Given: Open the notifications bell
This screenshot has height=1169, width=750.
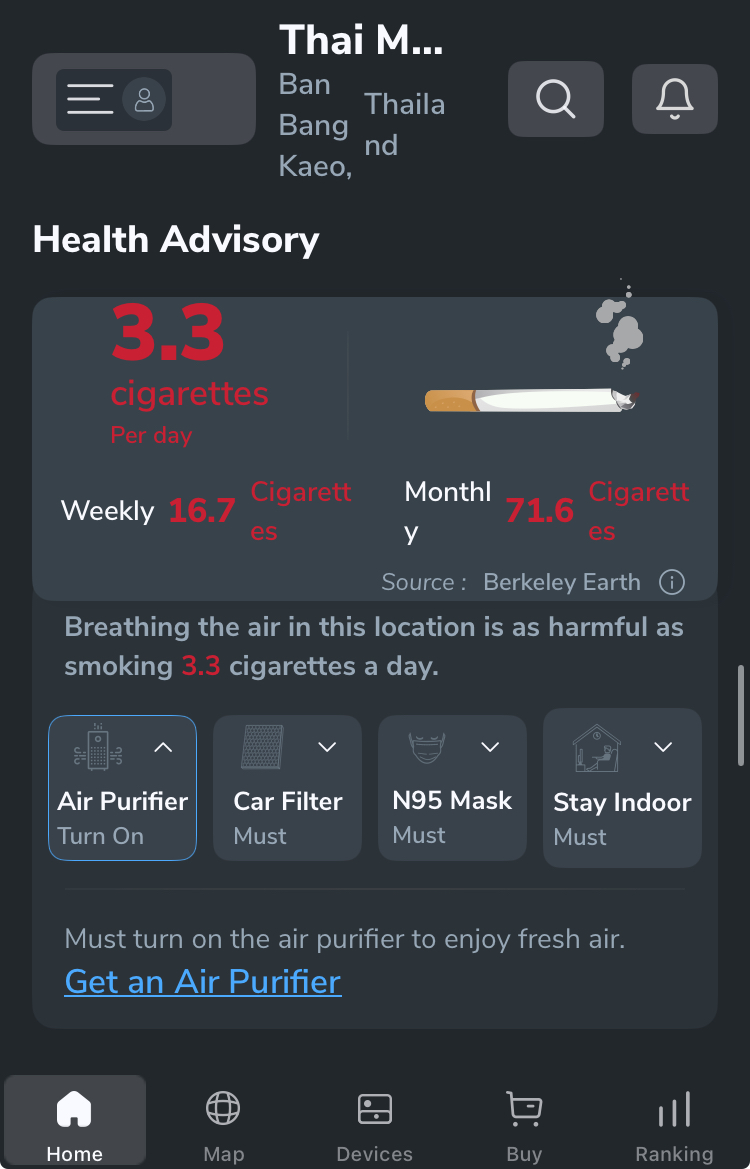Looking at the screenshot, I should click(x=674, y=98).
